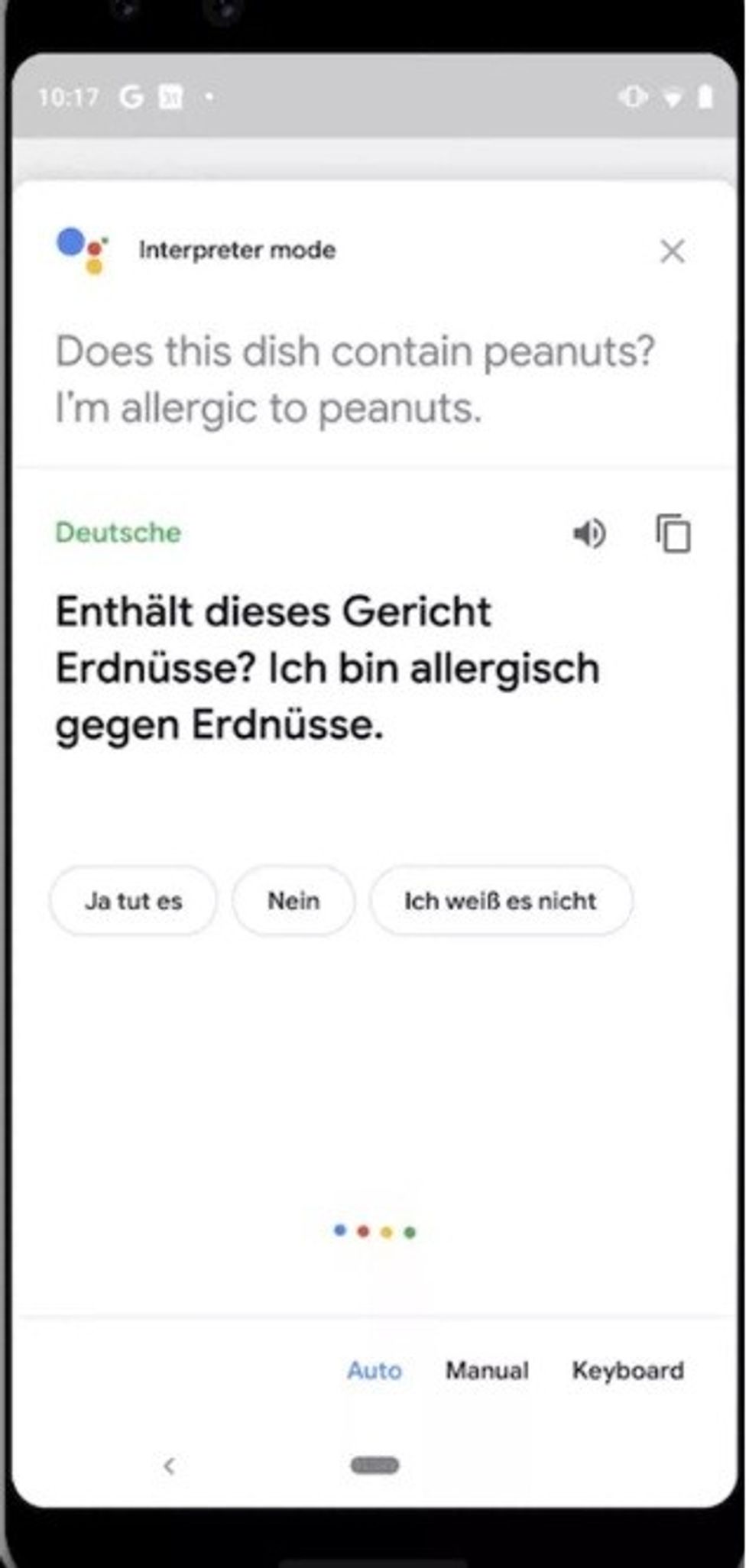
Task: Switch to Keyboard input
Action: click(x=627, y=1370)
